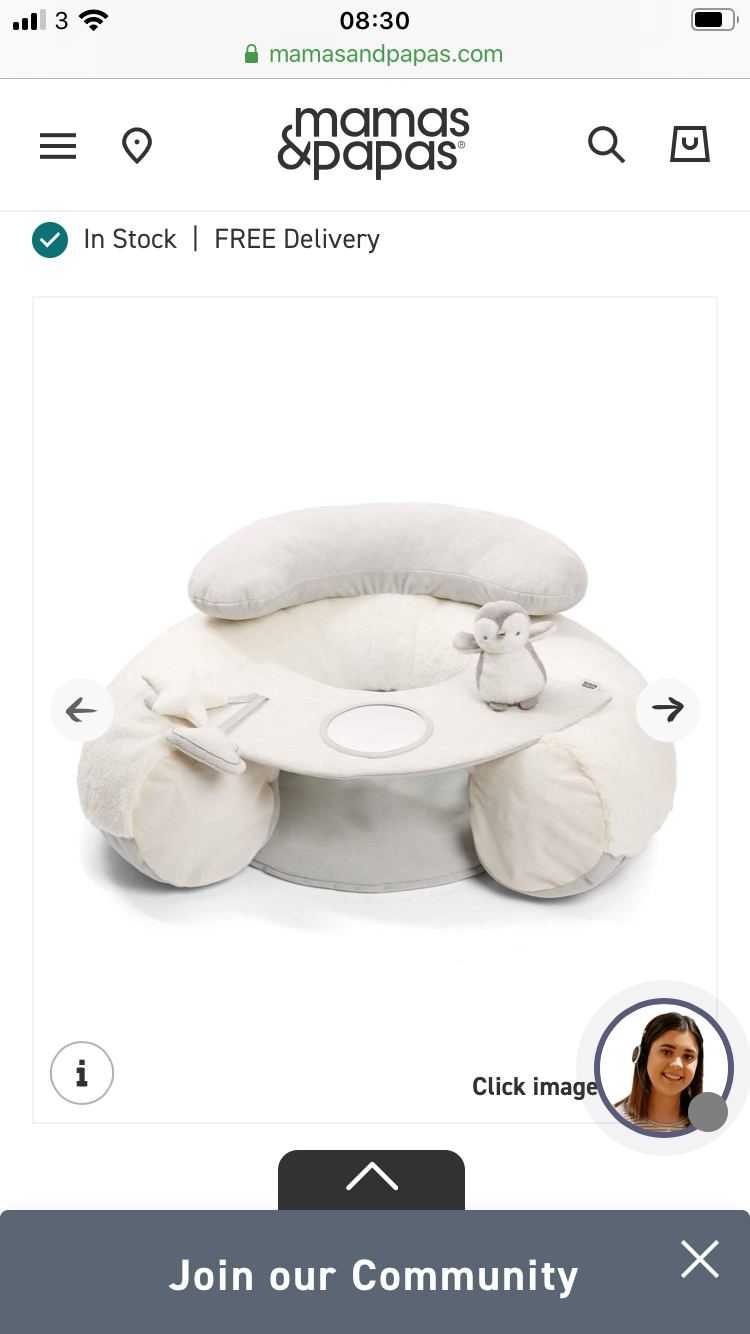750x1334 pixels.
Task: Open the Join our Community banner
Action: [373, 1275]
